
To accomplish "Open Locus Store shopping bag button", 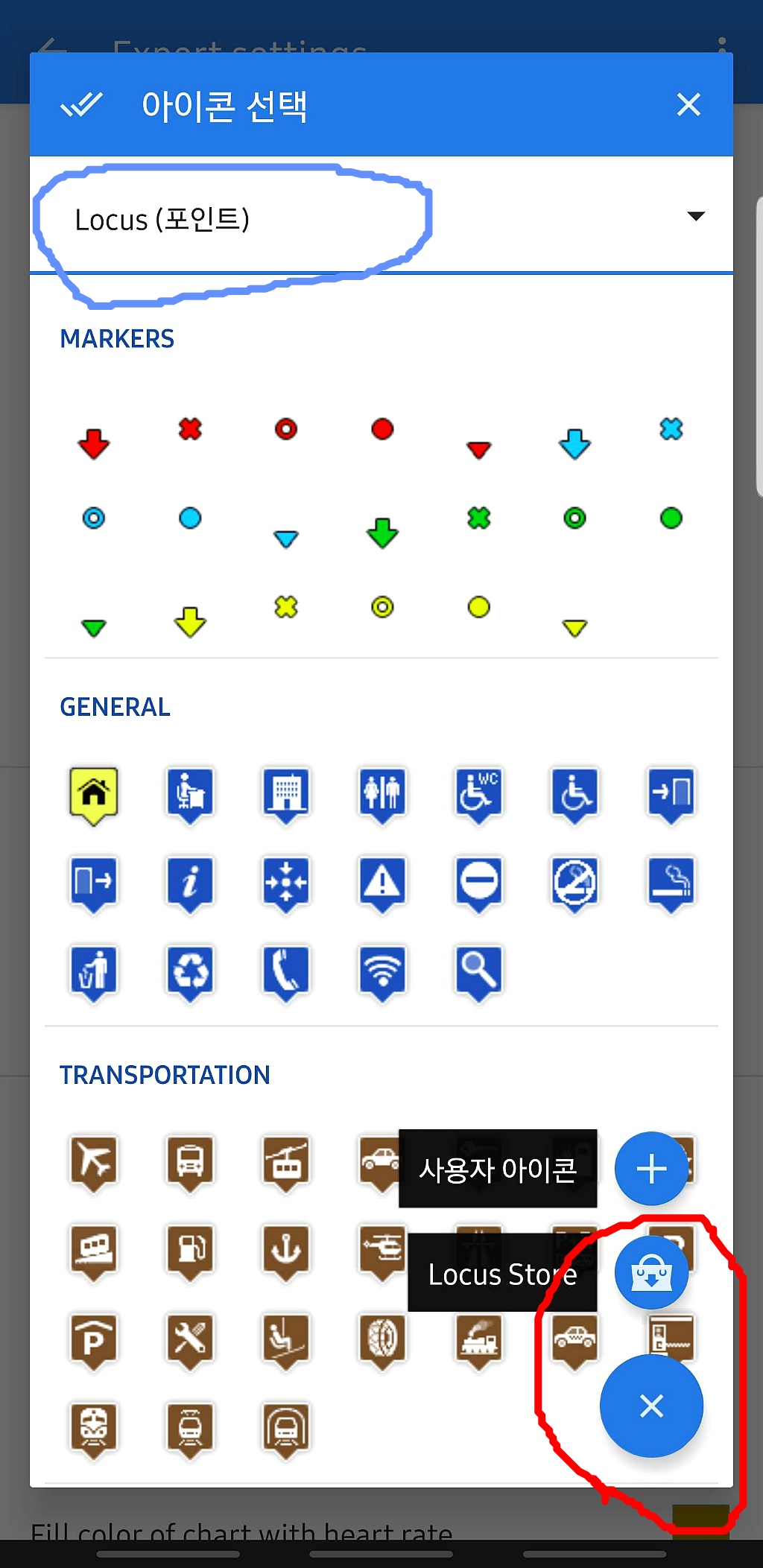I will tap(651, 1273).
